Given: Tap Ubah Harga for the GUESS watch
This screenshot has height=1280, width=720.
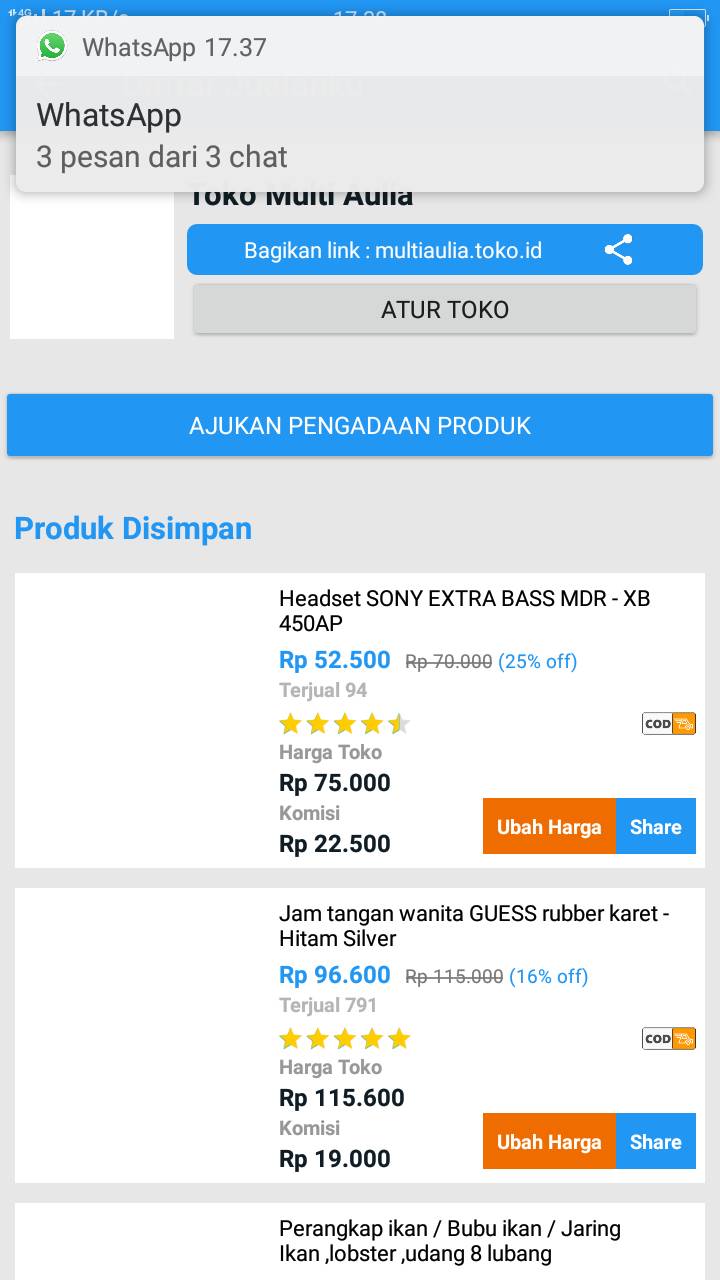Looking at the screenshot, I should (x=549, y=1141).
